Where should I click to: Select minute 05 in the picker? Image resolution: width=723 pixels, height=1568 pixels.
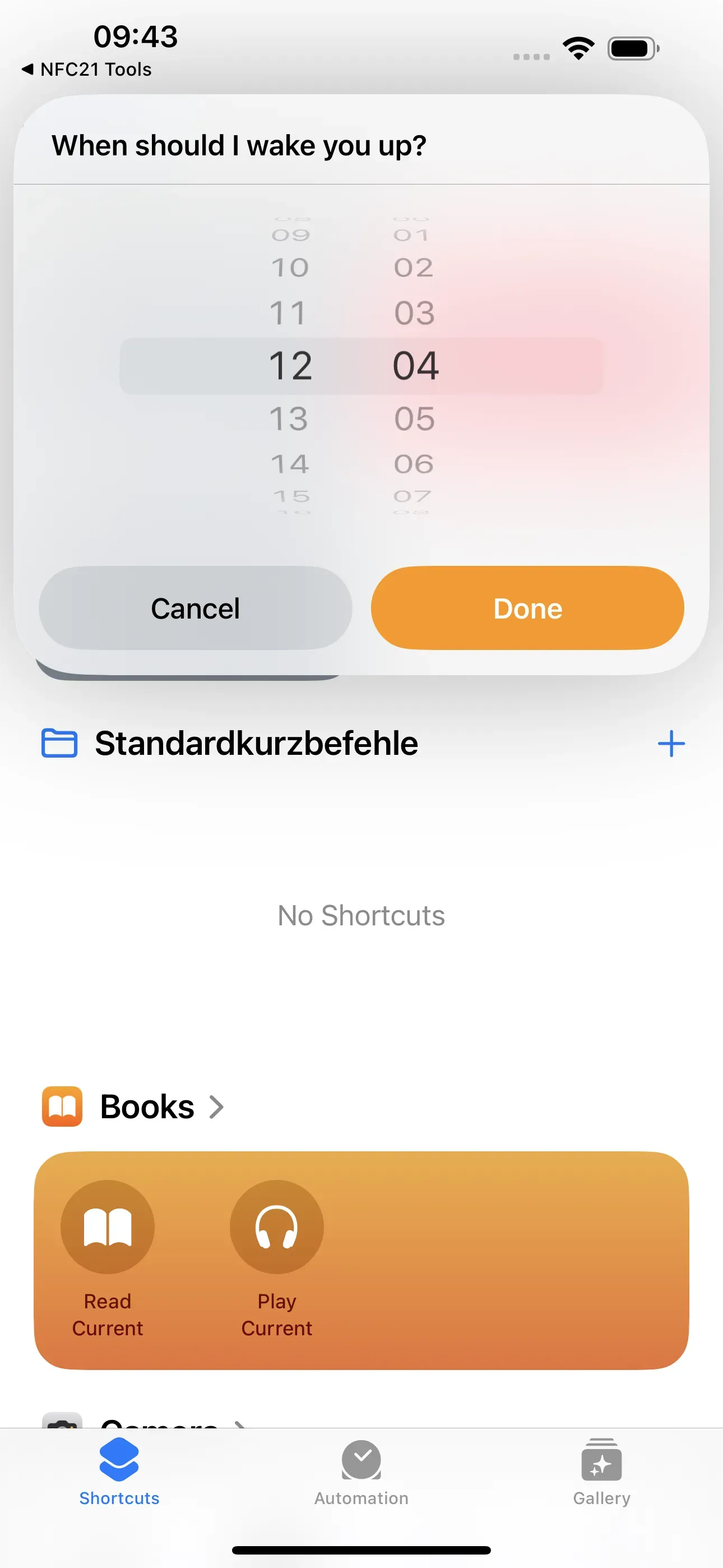tap(414, 419)
